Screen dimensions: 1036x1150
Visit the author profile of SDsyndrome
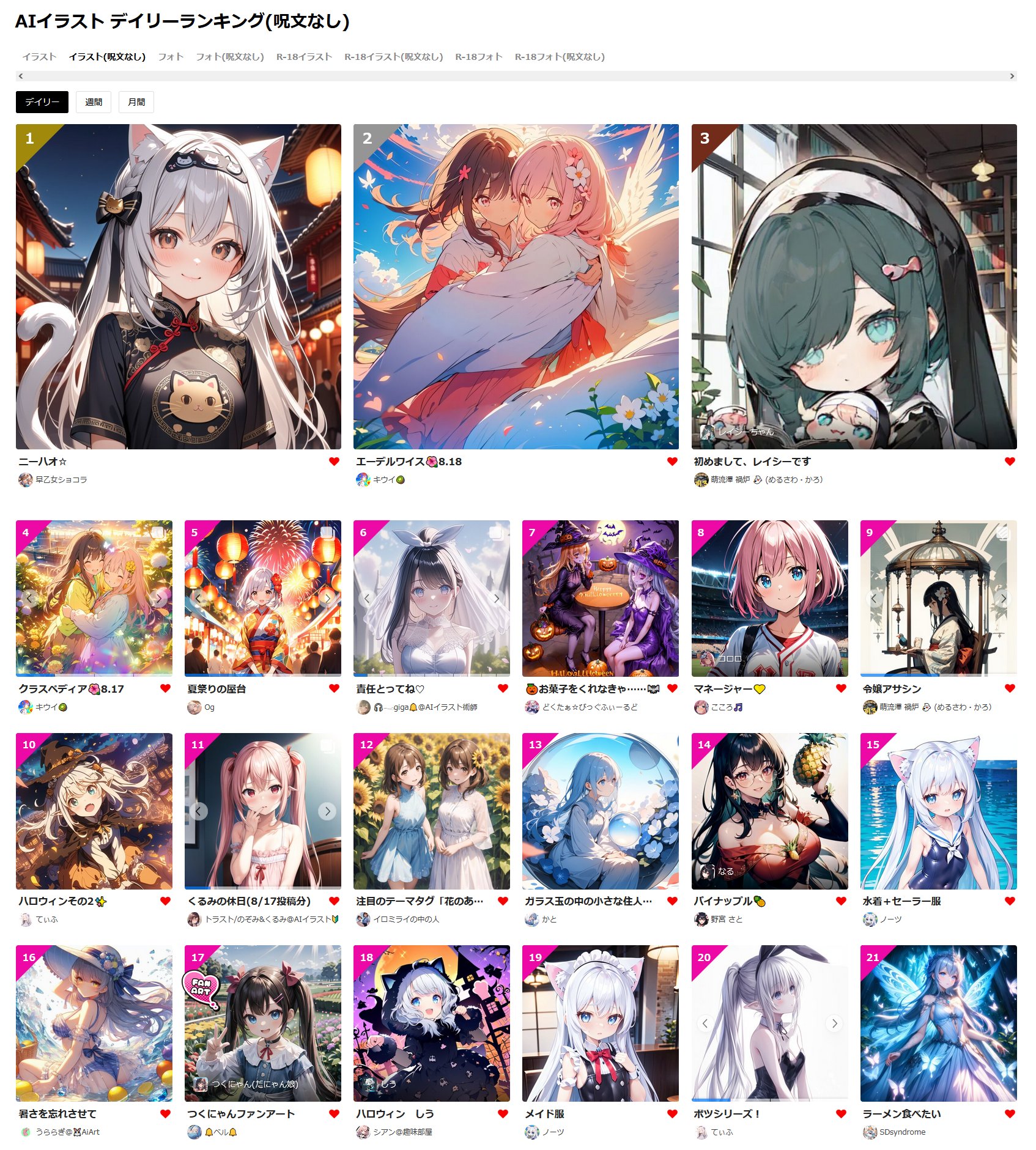pyautogui.click(x=902, y=1132)
